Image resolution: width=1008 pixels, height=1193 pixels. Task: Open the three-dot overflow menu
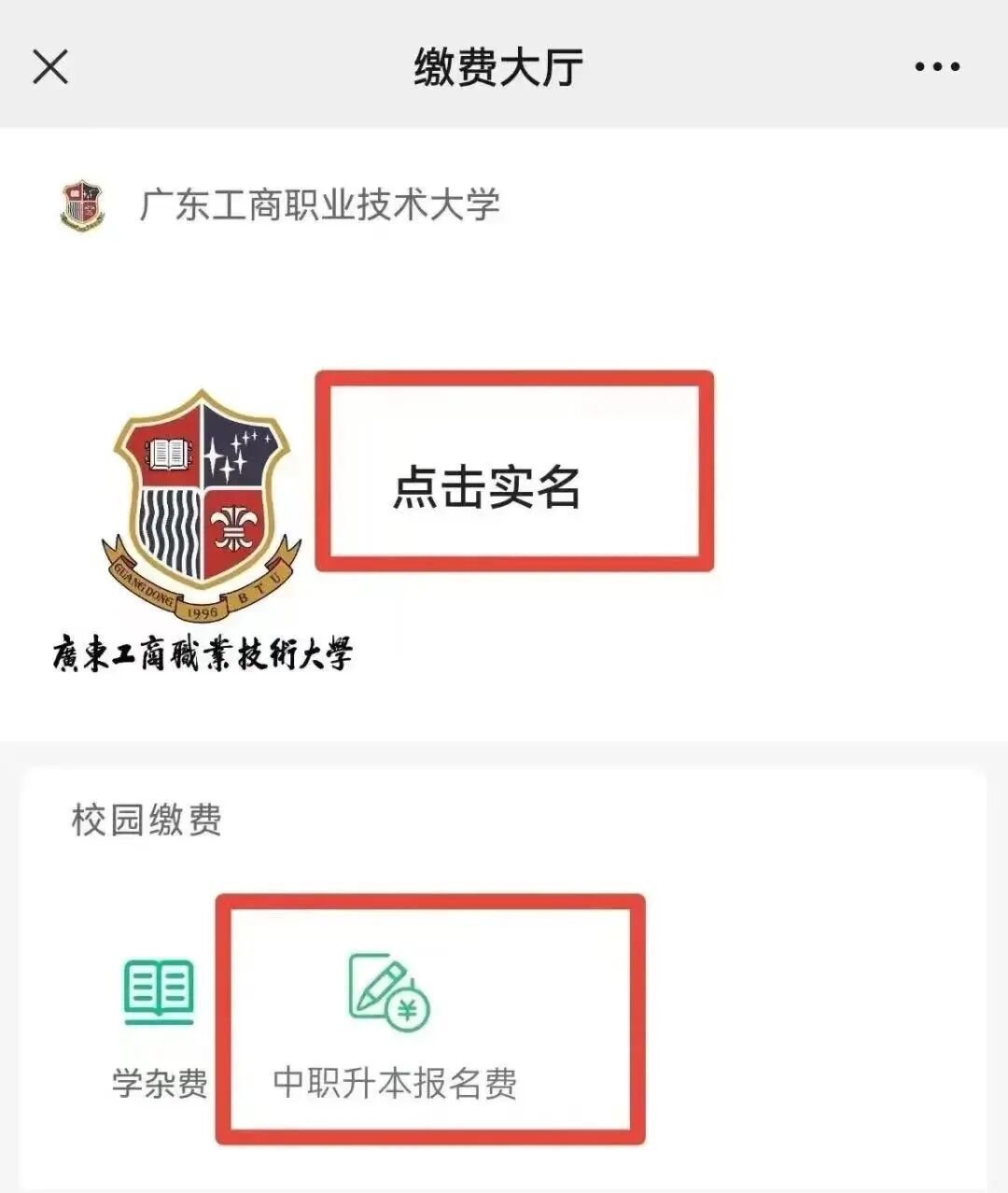click(x=936, y=67)
